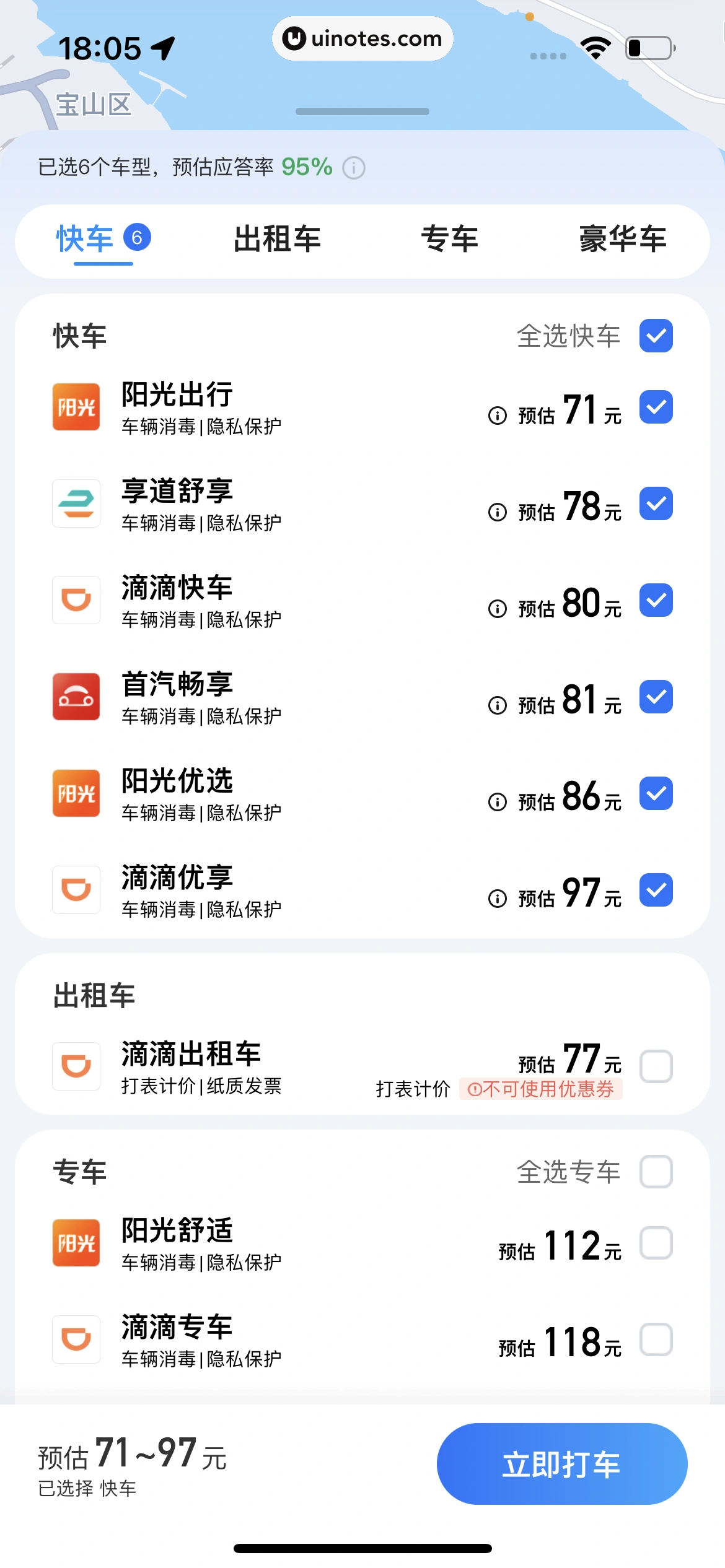The width and height of the screenshot is (725, 1568).
Task: Uncheck 首汽畅享 ride option
Action: click(656, 697)
